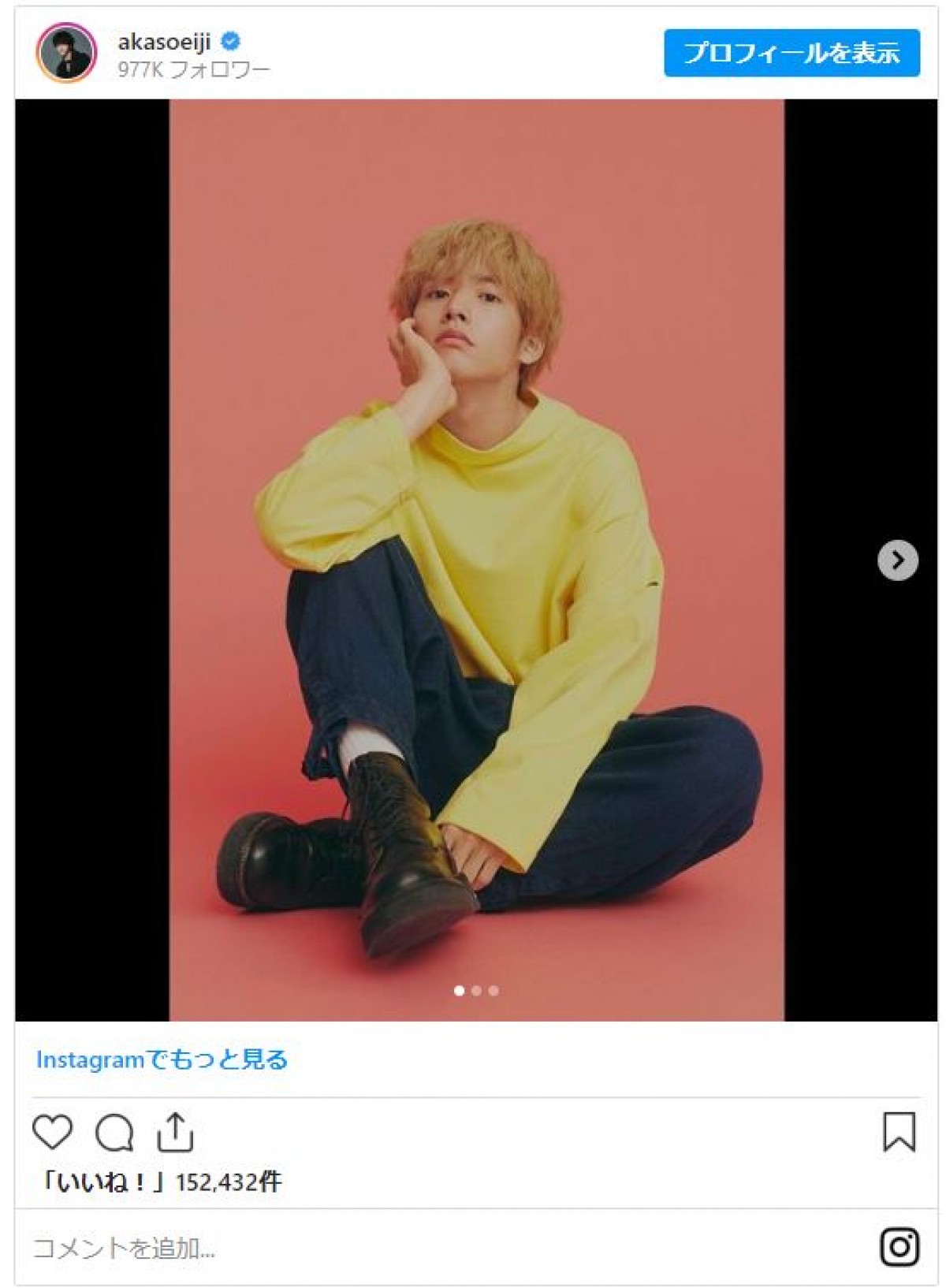946x1288 pixels.
Task: Open Instagramでもっと見る link
Action: point(162,1059)
